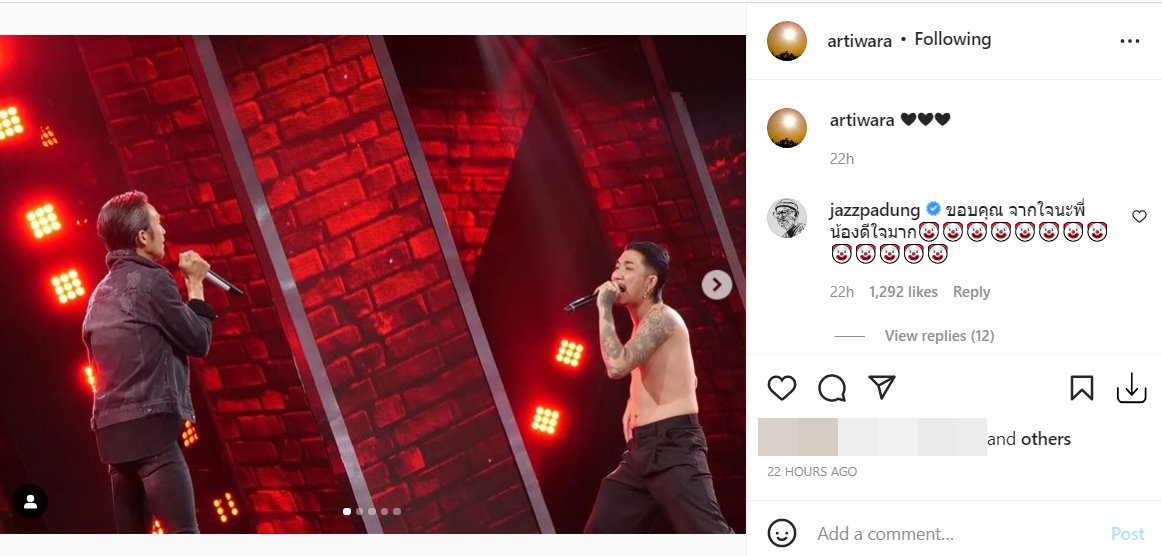Image resolution: width=1162 pixels, height=556 pixels.
Task: Open the emoji picker for comments
Action: [x=782, y=533]
